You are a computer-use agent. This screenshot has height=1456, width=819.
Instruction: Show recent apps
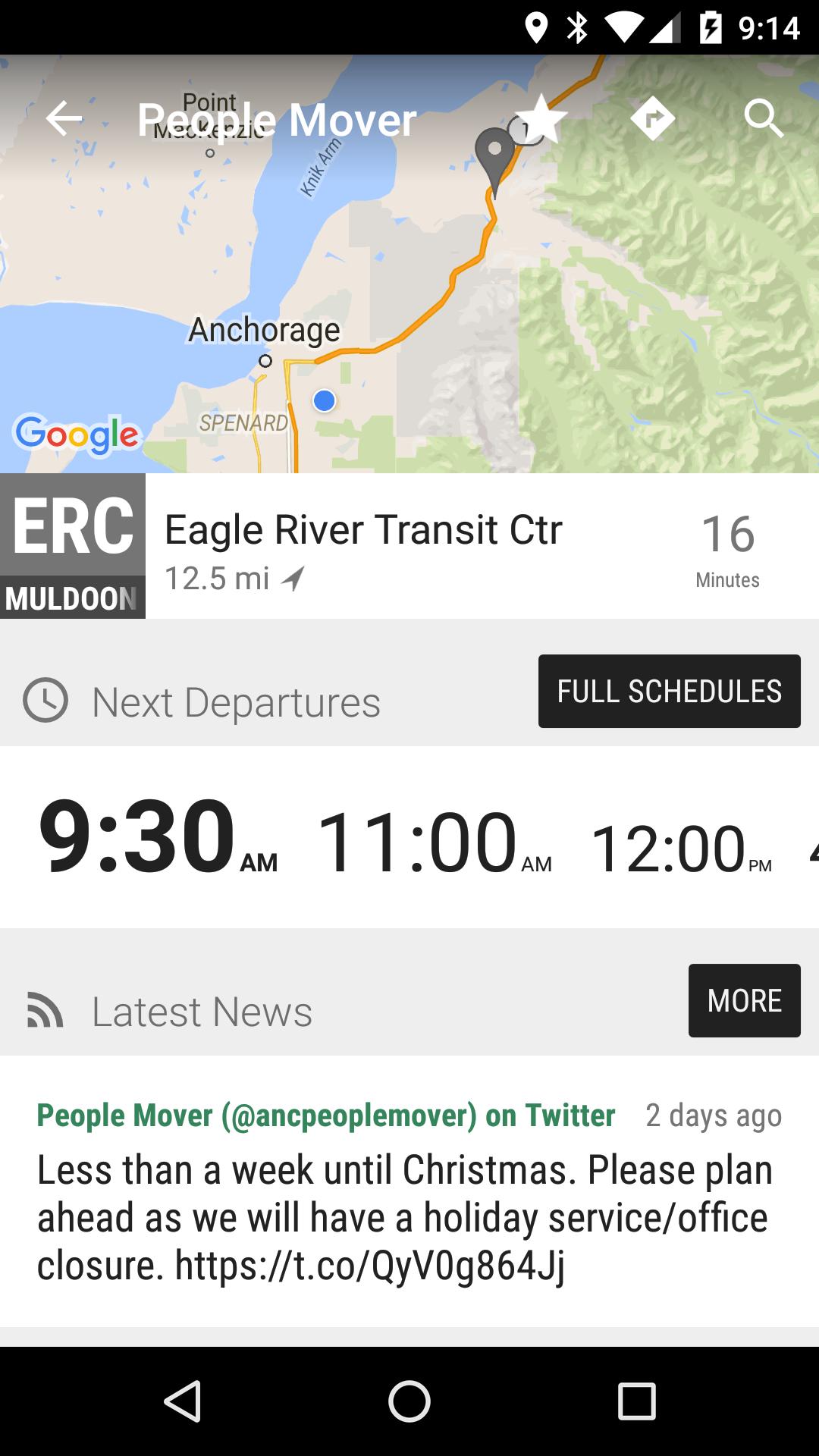[x=636, y=1401]
